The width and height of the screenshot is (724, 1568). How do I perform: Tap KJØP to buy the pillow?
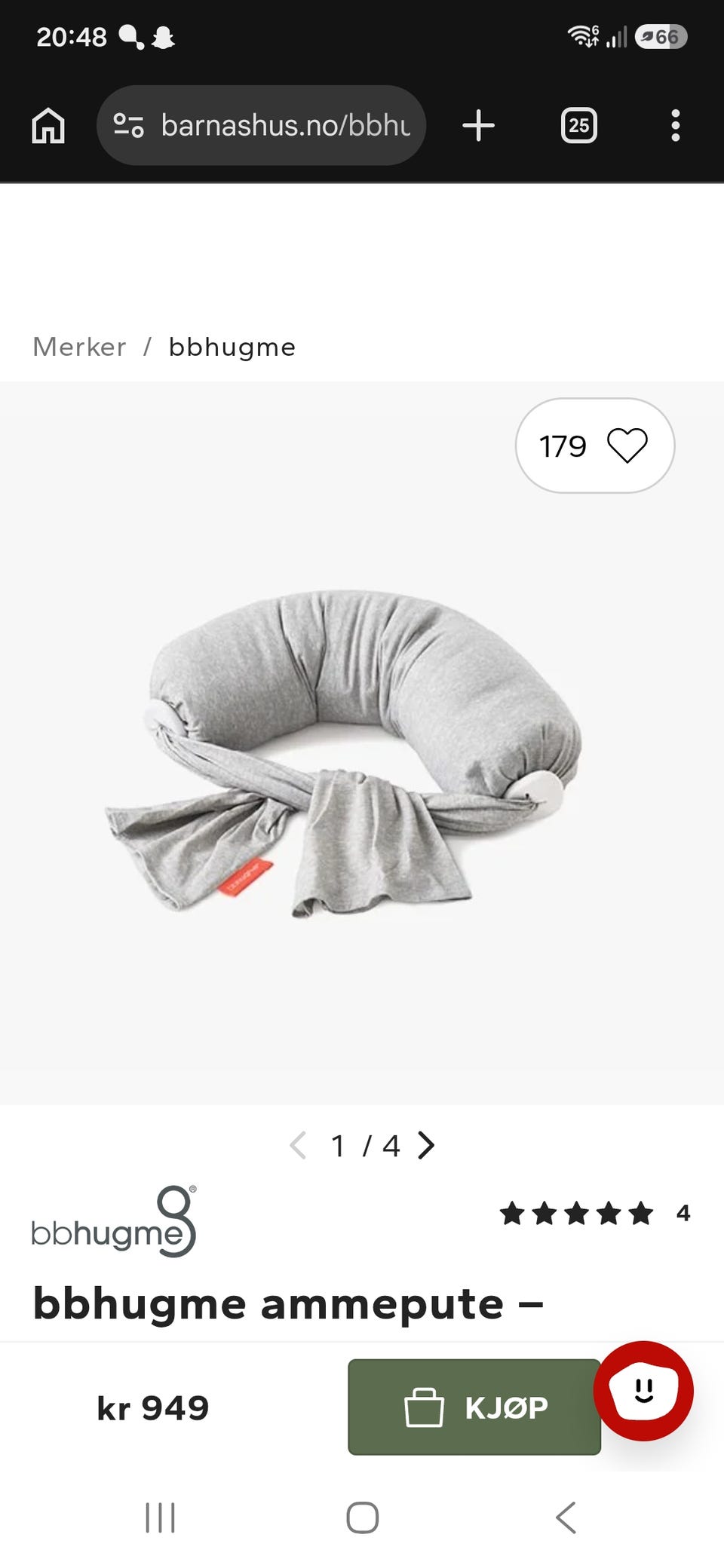click(x=474, y=1407)
